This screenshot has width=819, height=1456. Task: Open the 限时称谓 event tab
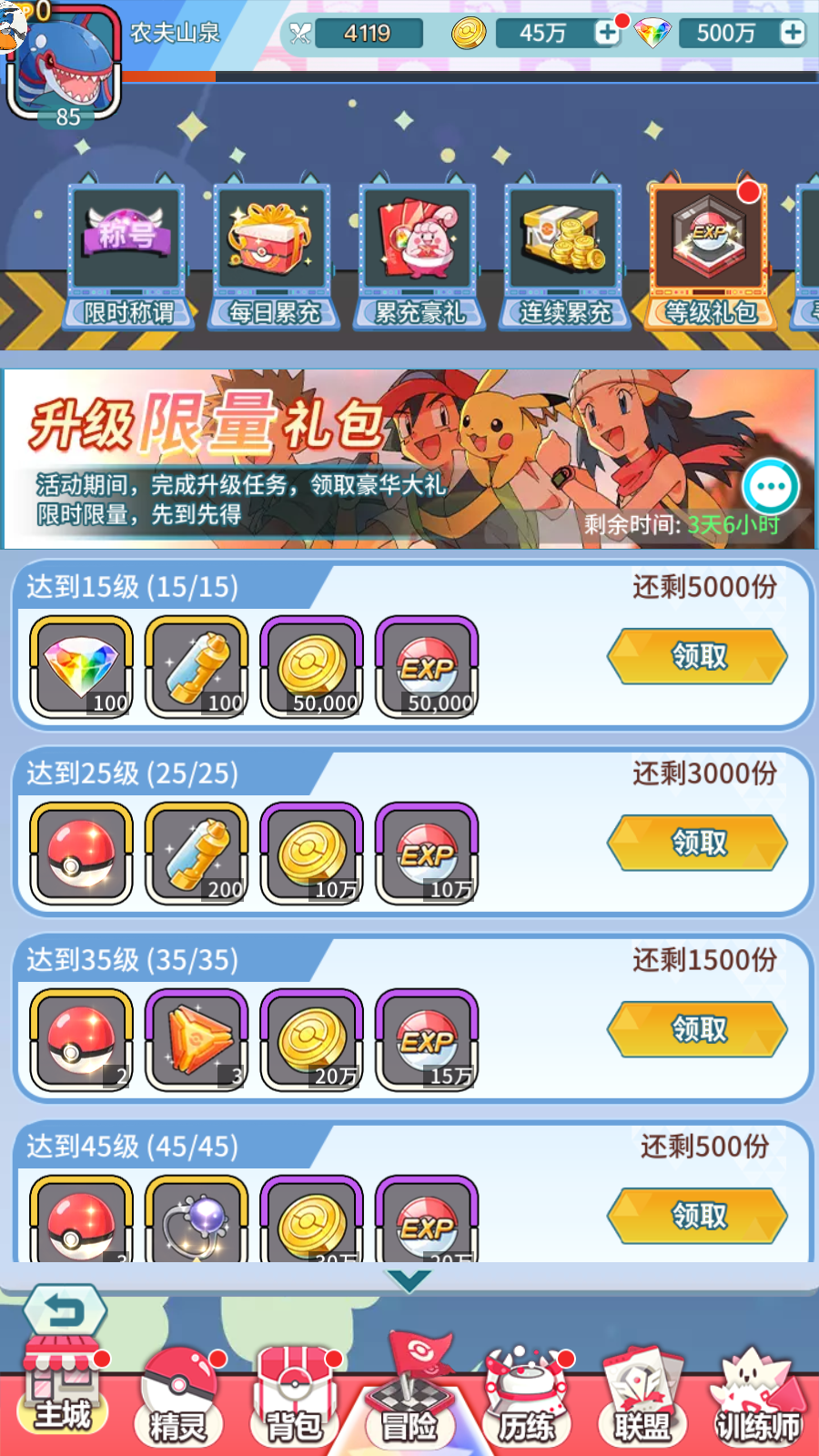pyautogui.click(x=127, y=255)
